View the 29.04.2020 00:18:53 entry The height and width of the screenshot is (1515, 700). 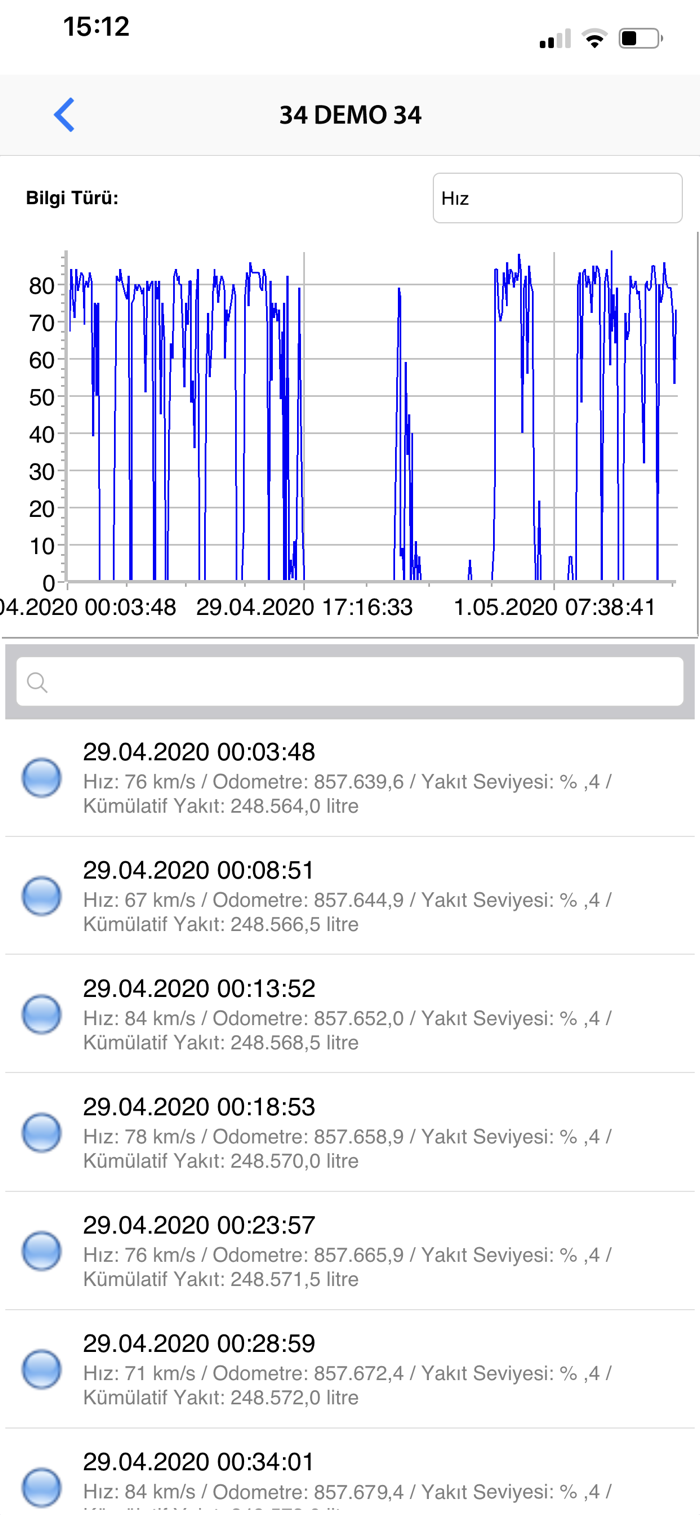pos(350,1133)
